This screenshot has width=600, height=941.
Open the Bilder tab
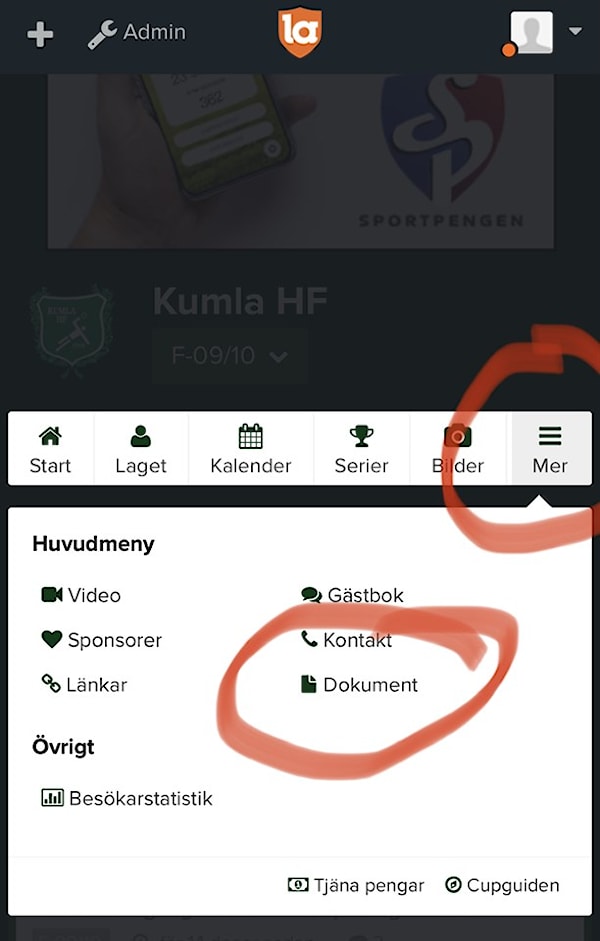[458, 450]
